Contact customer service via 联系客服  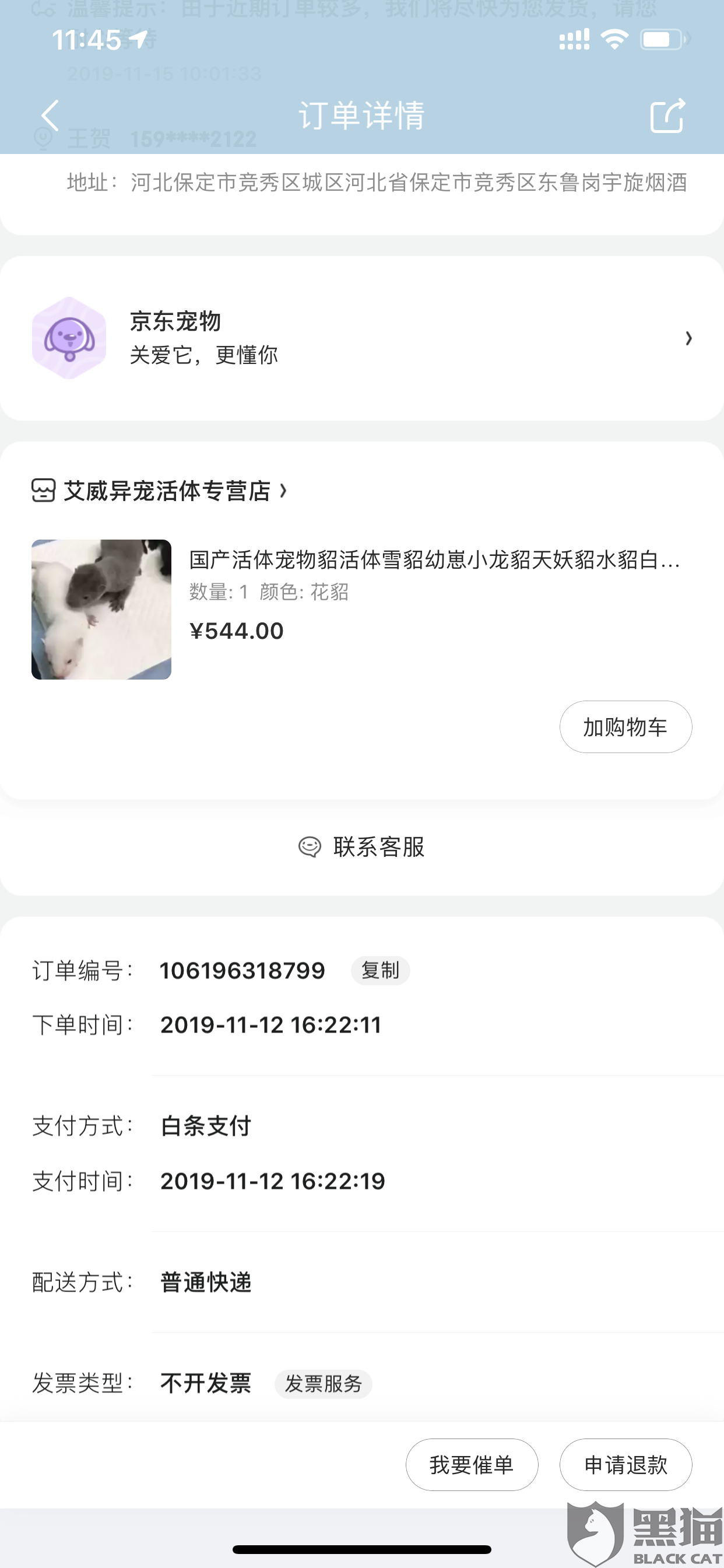362,846
